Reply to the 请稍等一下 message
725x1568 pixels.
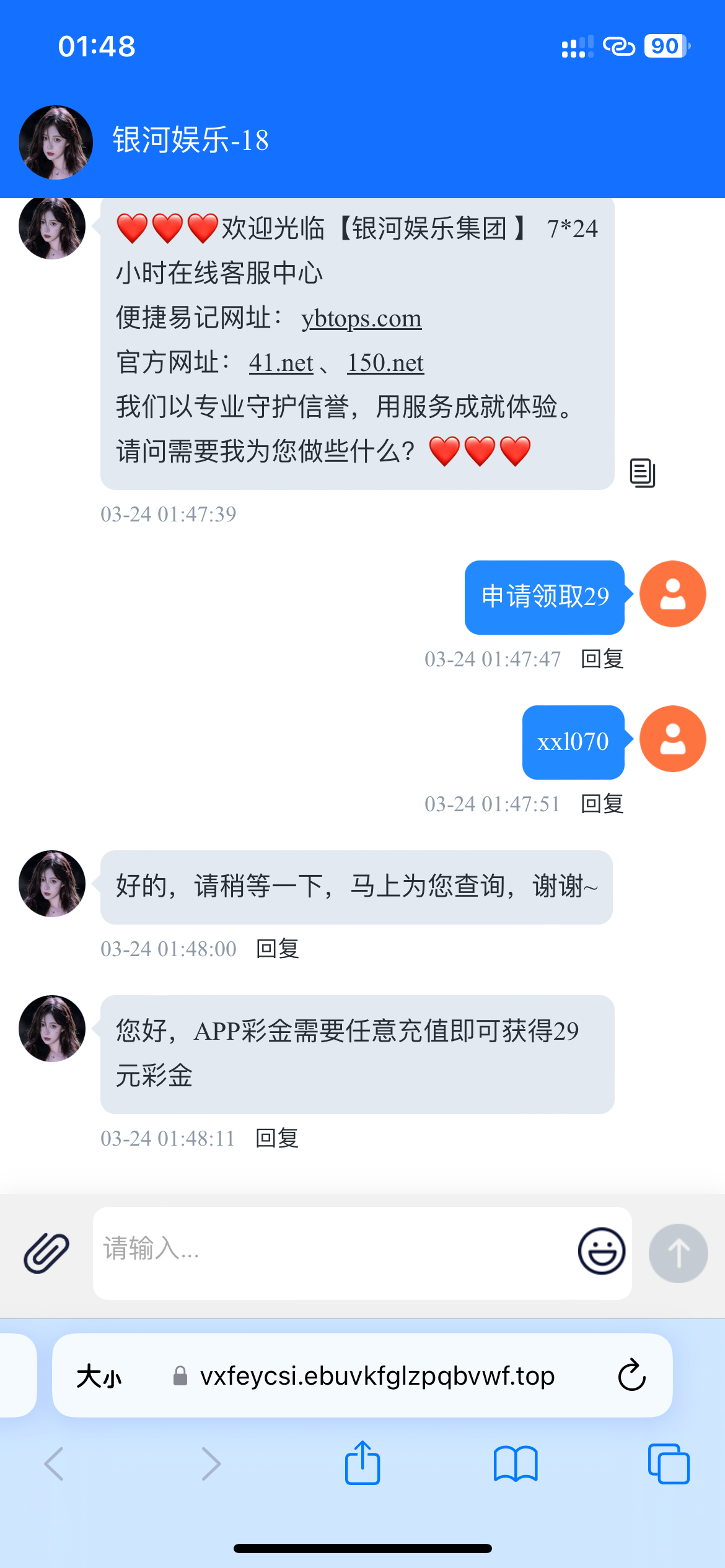point(278,949)
